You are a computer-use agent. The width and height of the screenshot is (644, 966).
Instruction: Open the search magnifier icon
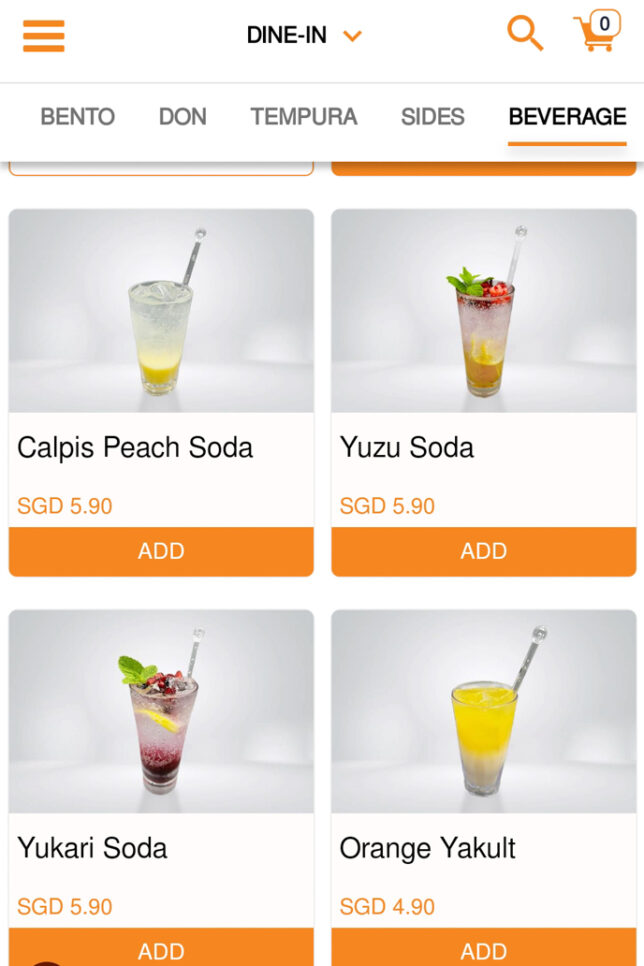[524, 33]
